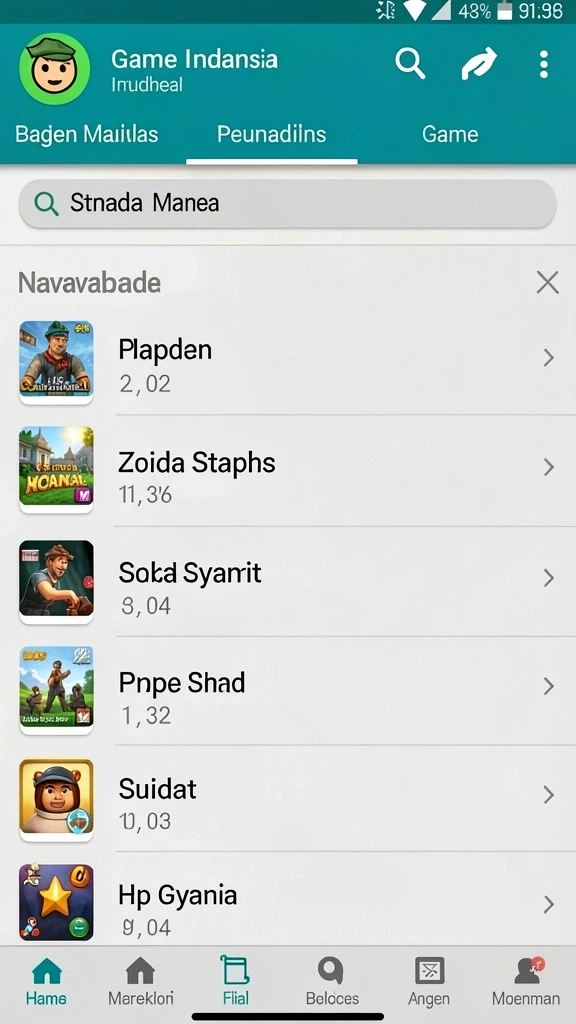
Task: Switch to the Game tab
Action: pyautogui.click(x=450, y=134)
